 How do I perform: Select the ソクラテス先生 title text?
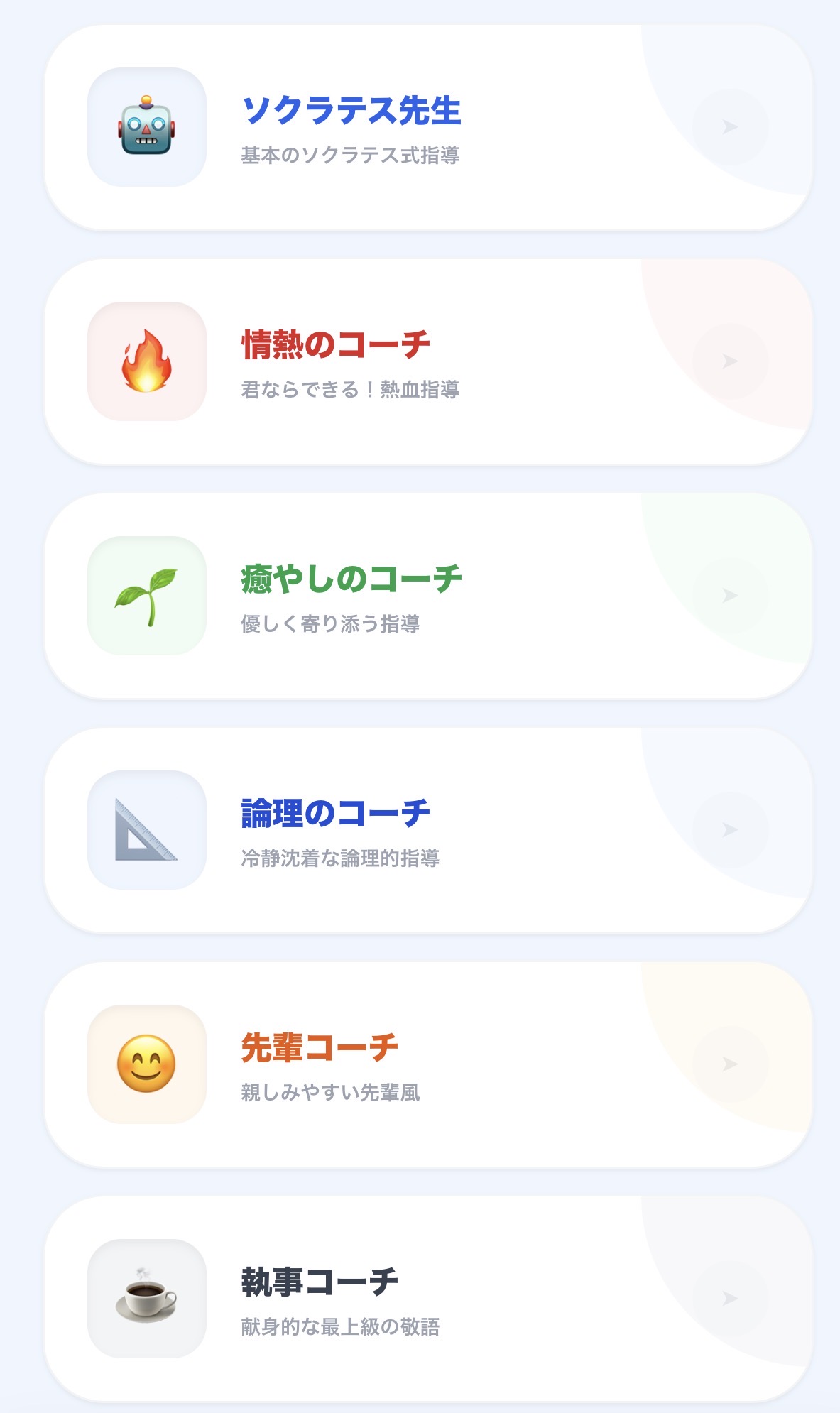[x=351, y=110]
